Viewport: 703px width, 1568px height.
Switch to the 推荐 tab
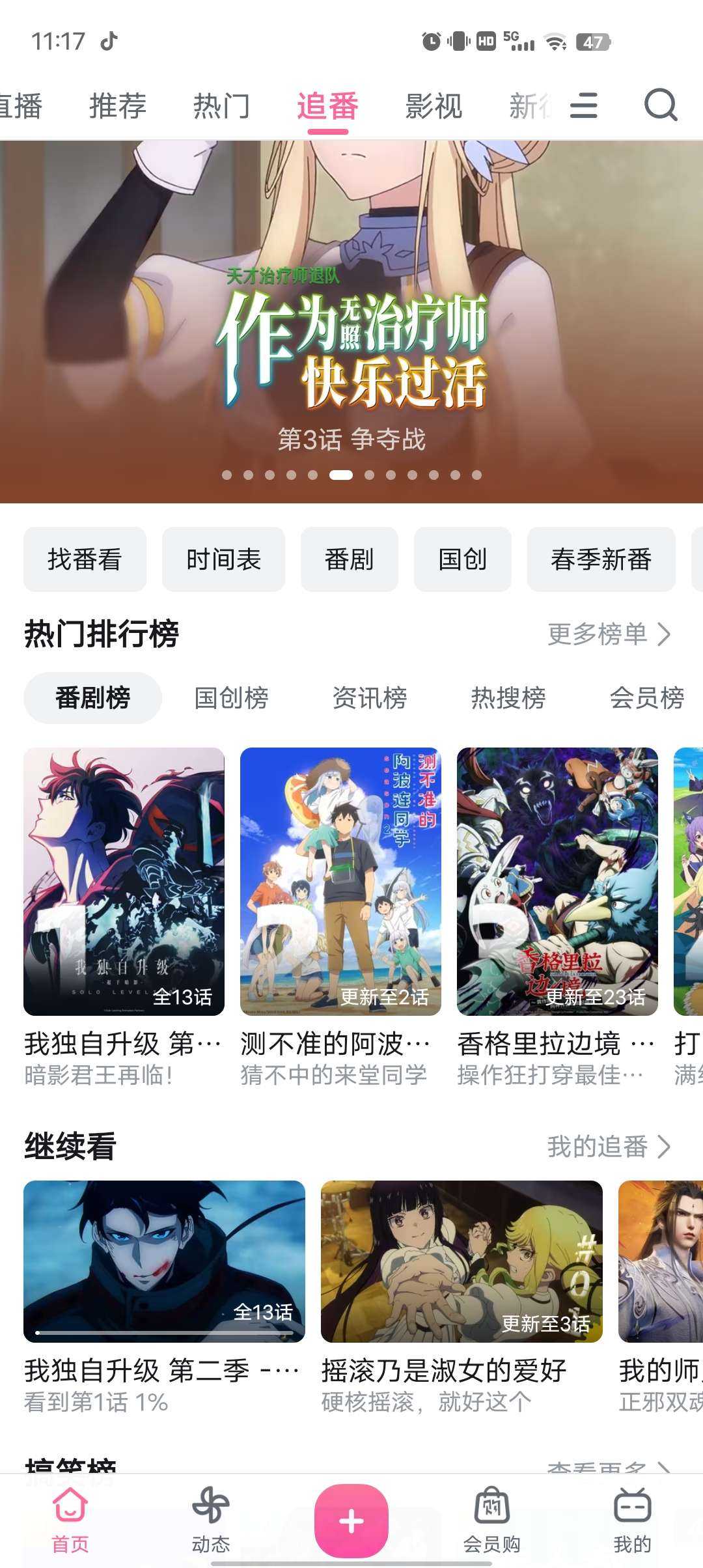(118, 106)
